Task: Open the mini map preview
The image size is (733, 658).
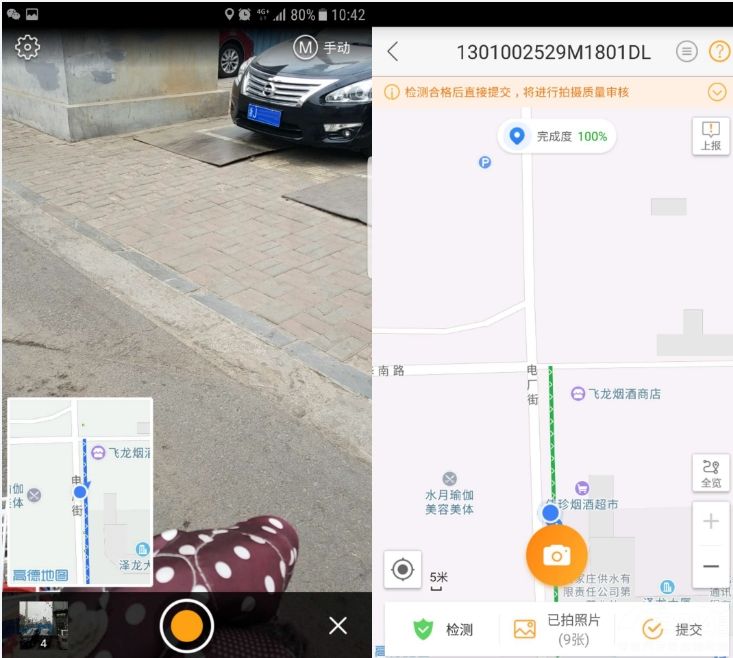Action: tap(80, 492)
